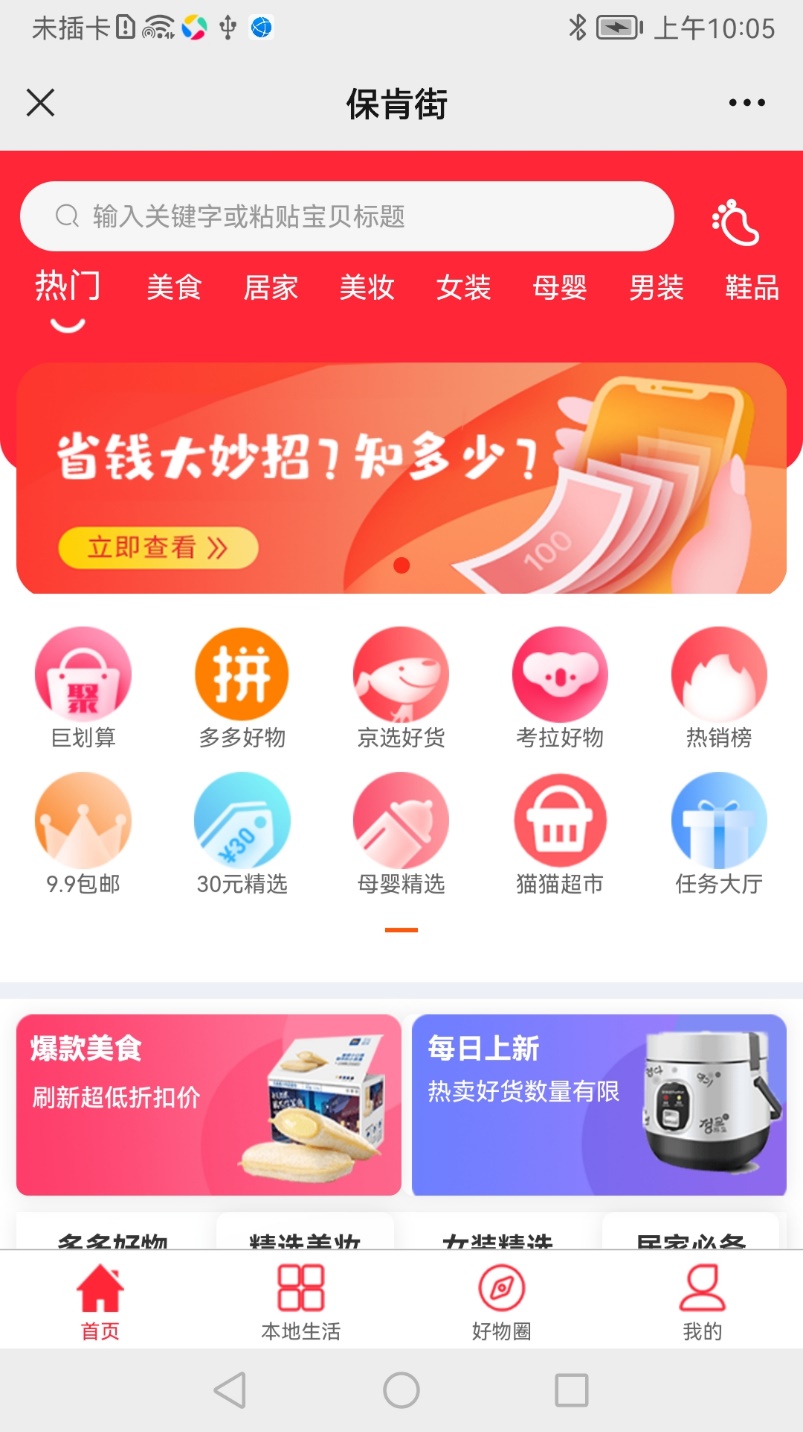This screenshot has height=1432, width=803.
Task: Tap 立即查看 on the banner
Action: click(x=158, y=547)
